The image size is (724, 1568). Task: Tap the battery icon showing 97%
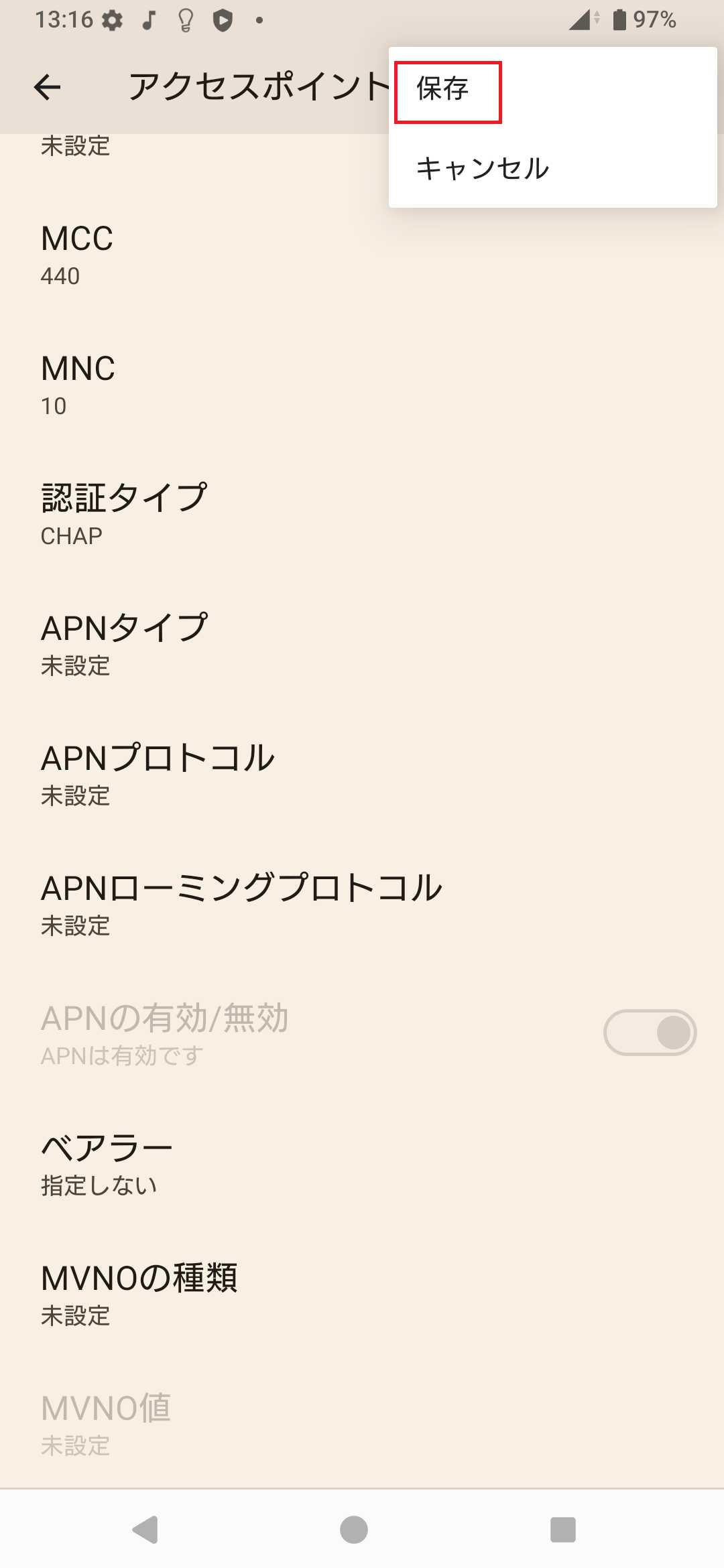[618, 20]
